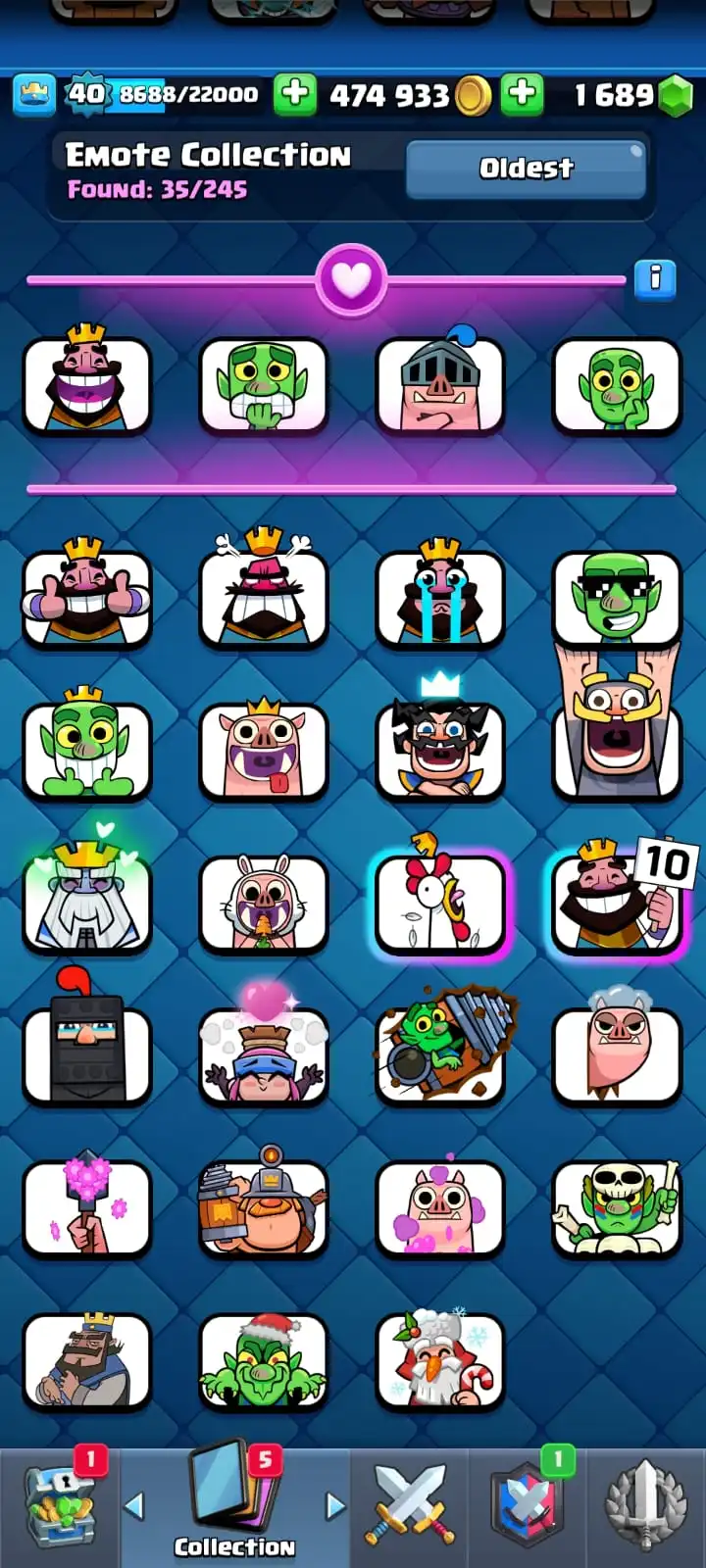Select the snowman with candy cane emote
706x1568 pixels.
point(440,1360)
